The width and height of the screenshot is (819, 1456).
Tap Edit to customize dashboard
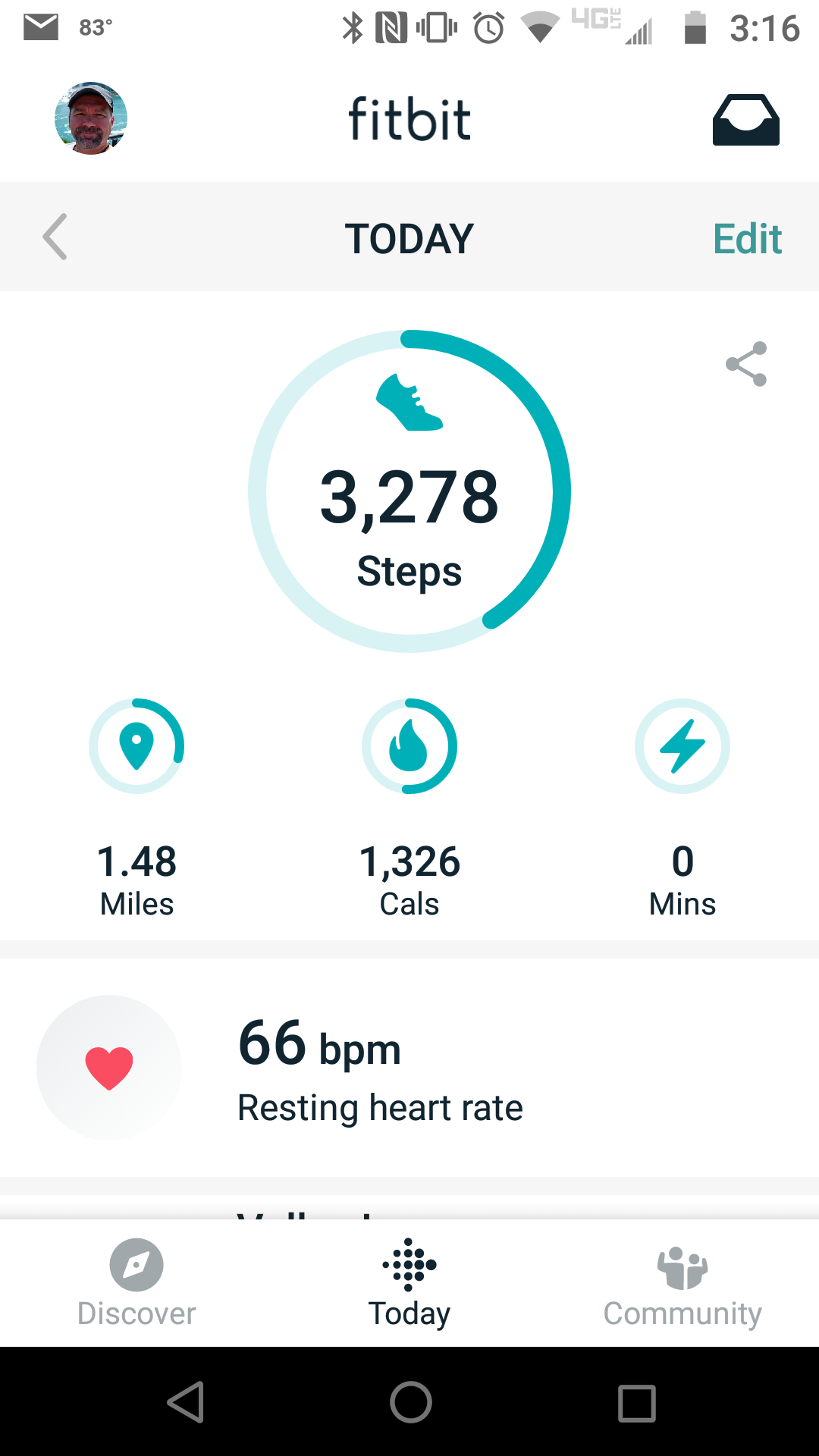[x=747, y=239]
